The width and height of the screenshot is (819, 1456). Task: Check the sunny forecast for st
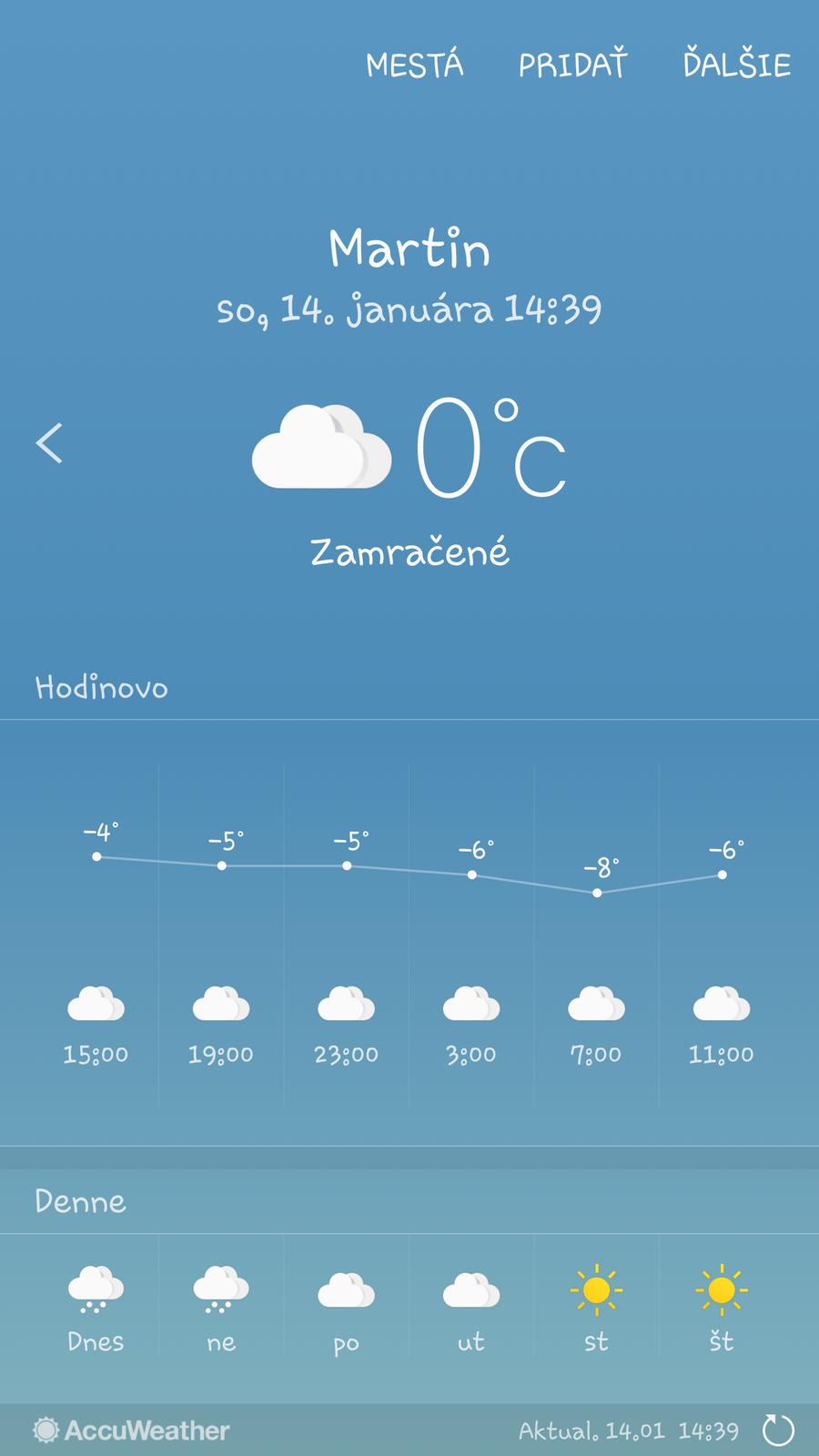pos(596,1307)
